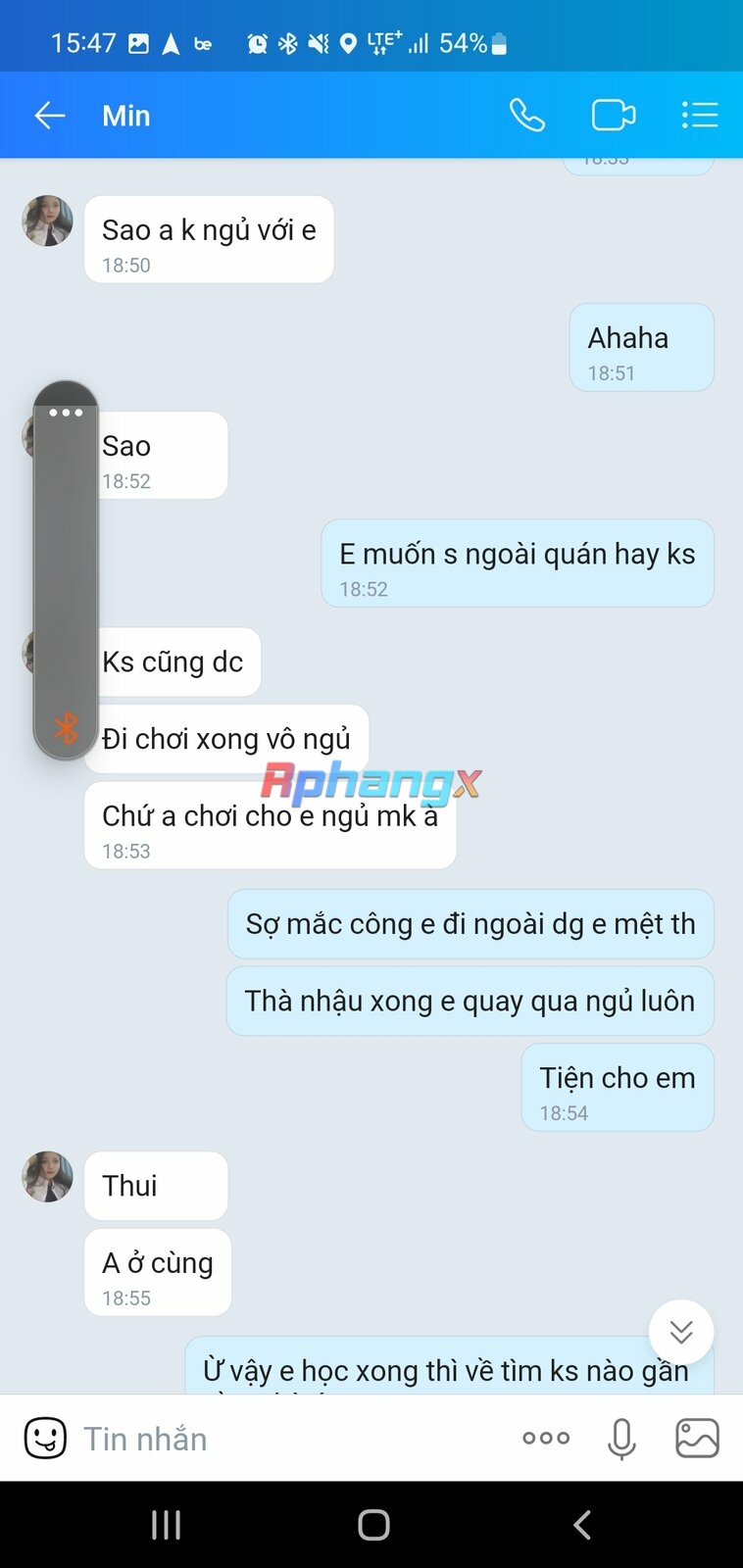This screenshot has height=1568, width=743.
Task: Go back from the Min chat
Action: 50,116
